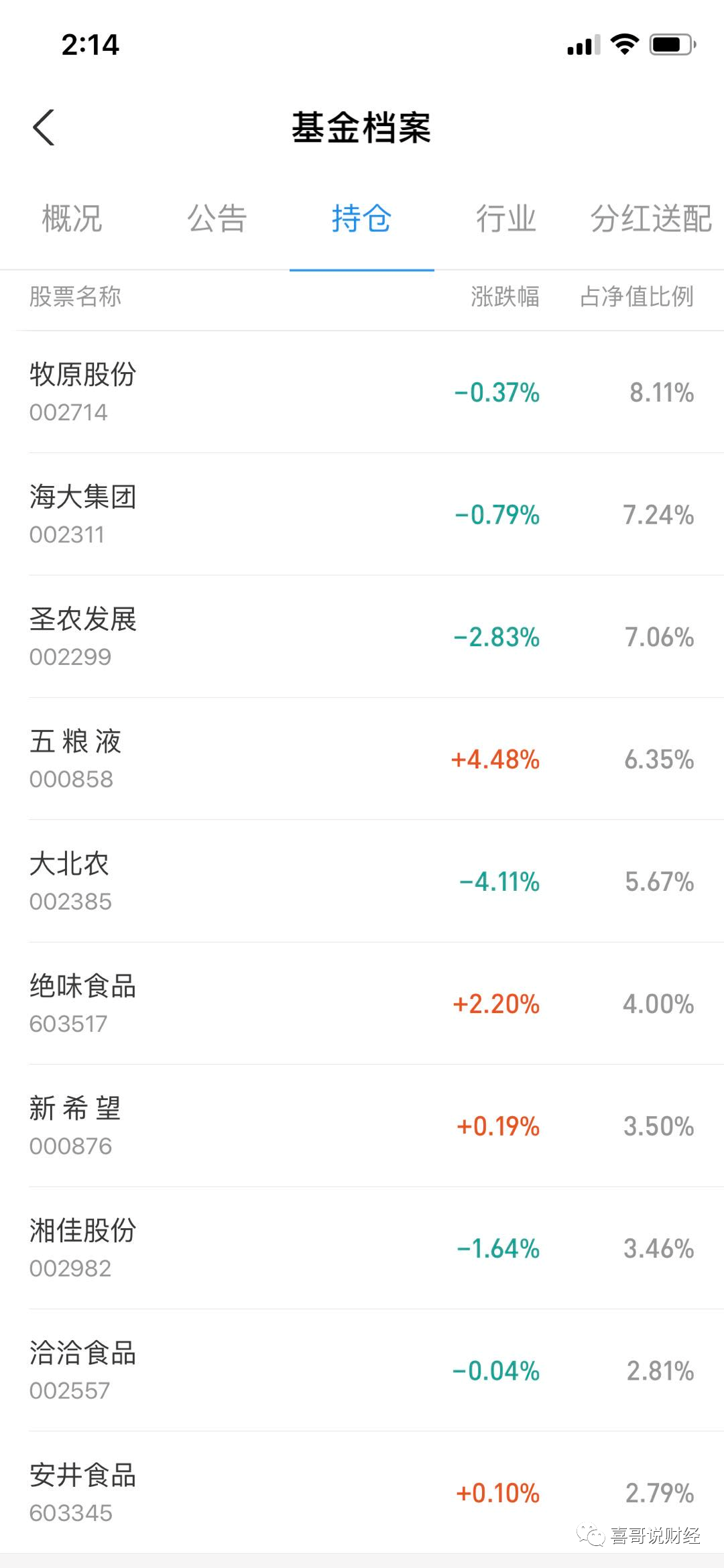
Task: Go back using the back arrow
Action: pyautogui.click(x=44, y=127)
